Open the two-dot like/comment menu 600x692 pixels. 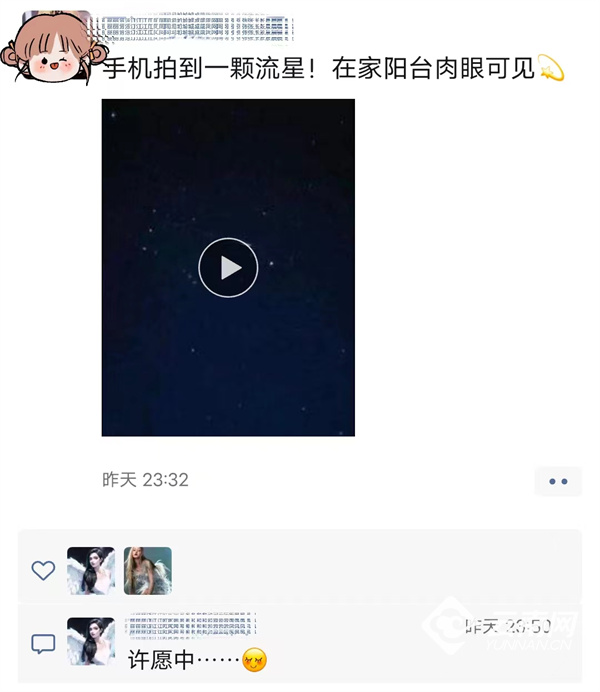558,481
